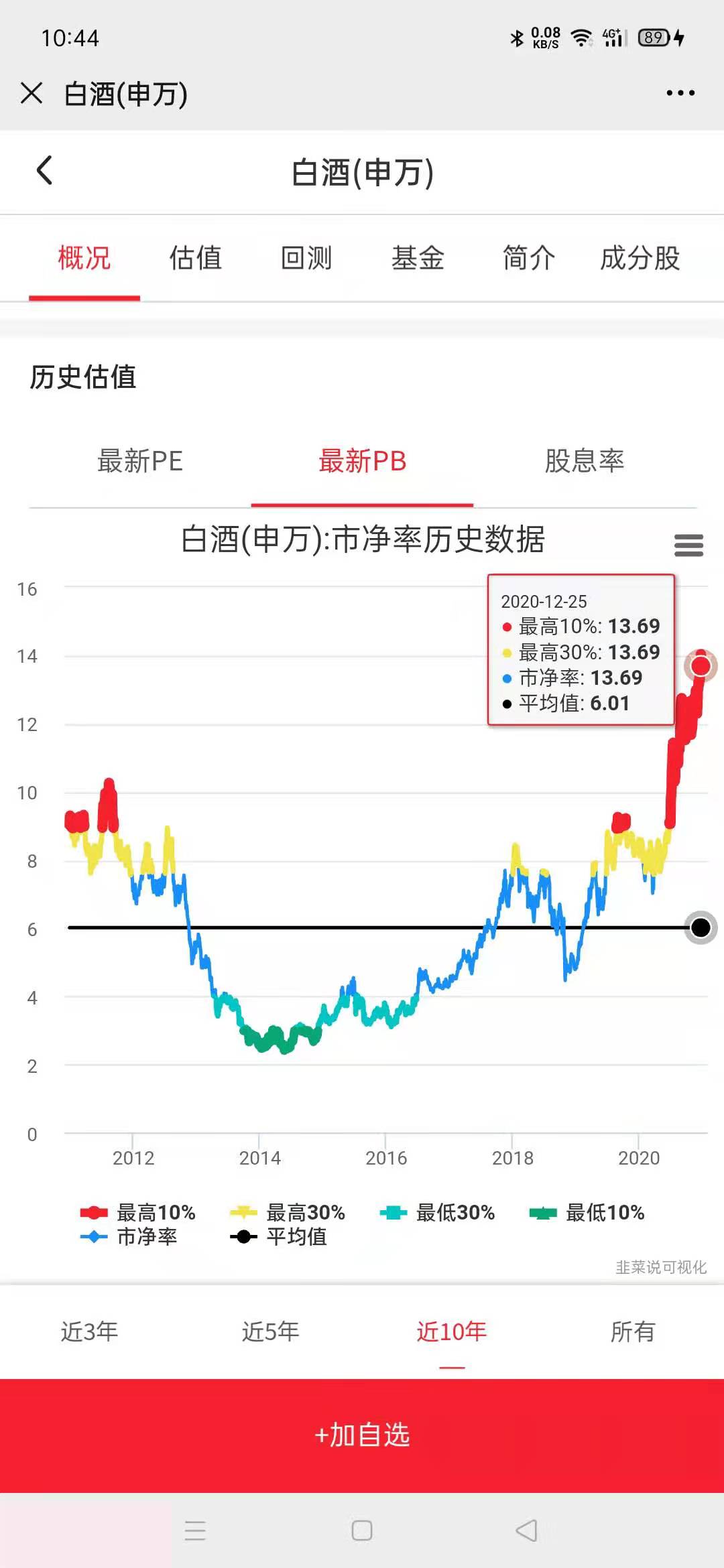Open the 简介 tab
The height and width of the screenshot is (1568, 724).
click(x=529, y=258)
